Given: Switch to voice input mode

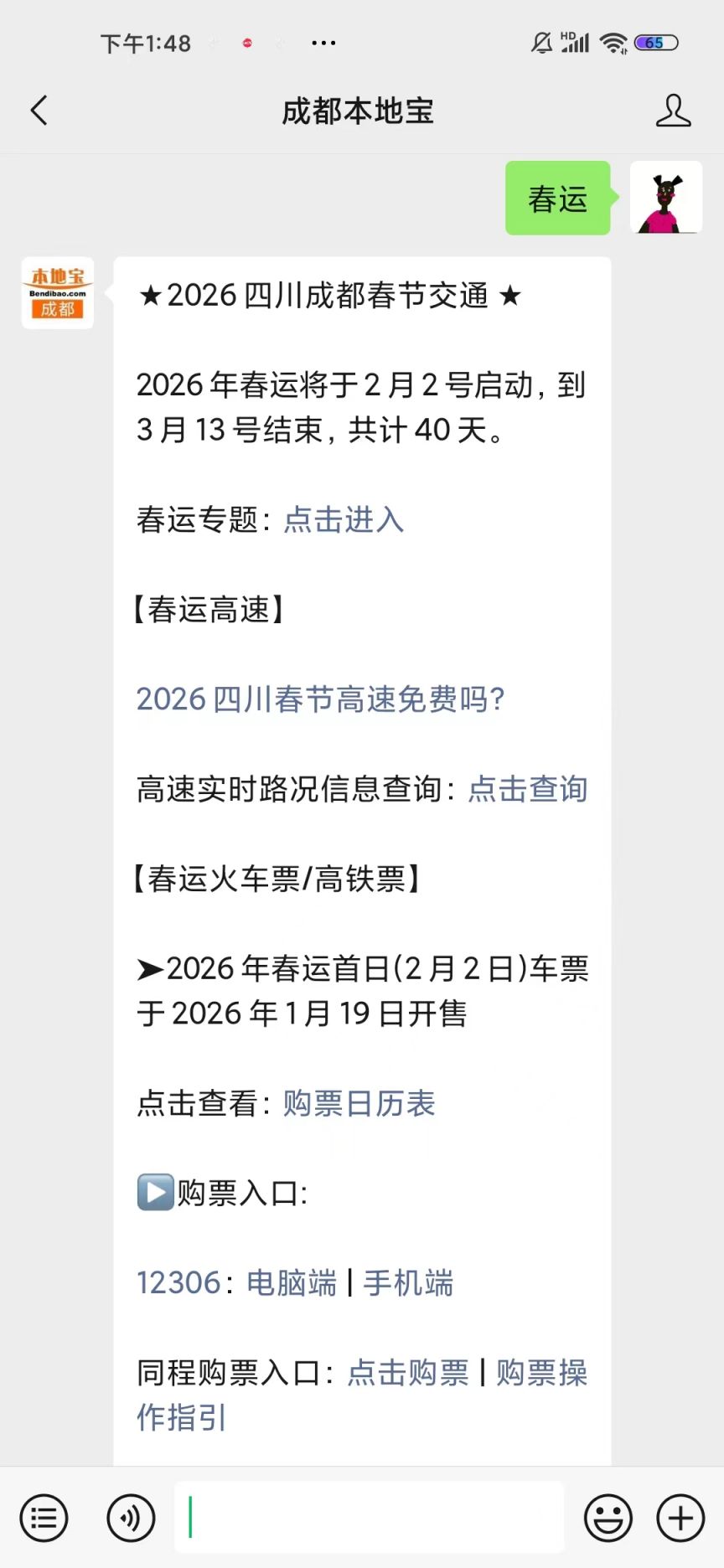Looking at the screenshot, I should [x=130, y=1518].
